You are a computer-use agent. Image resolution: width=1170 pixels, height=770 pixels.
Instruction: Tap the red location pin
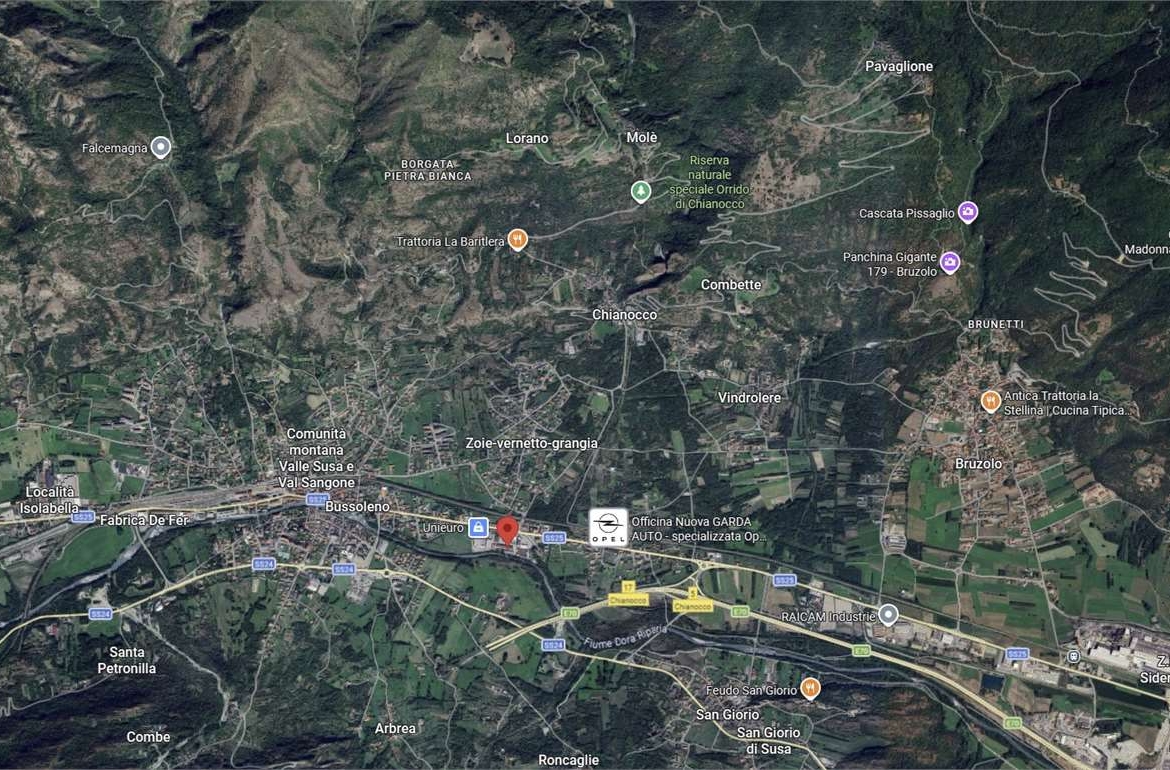(507, 530)
